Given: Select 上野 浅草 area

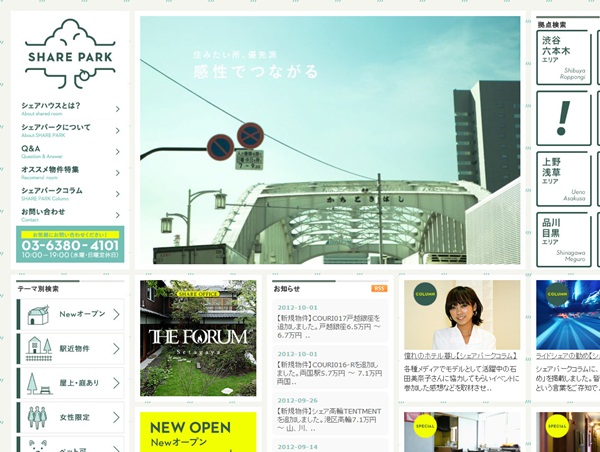Looking at the screenshot, I should point(561,178).
